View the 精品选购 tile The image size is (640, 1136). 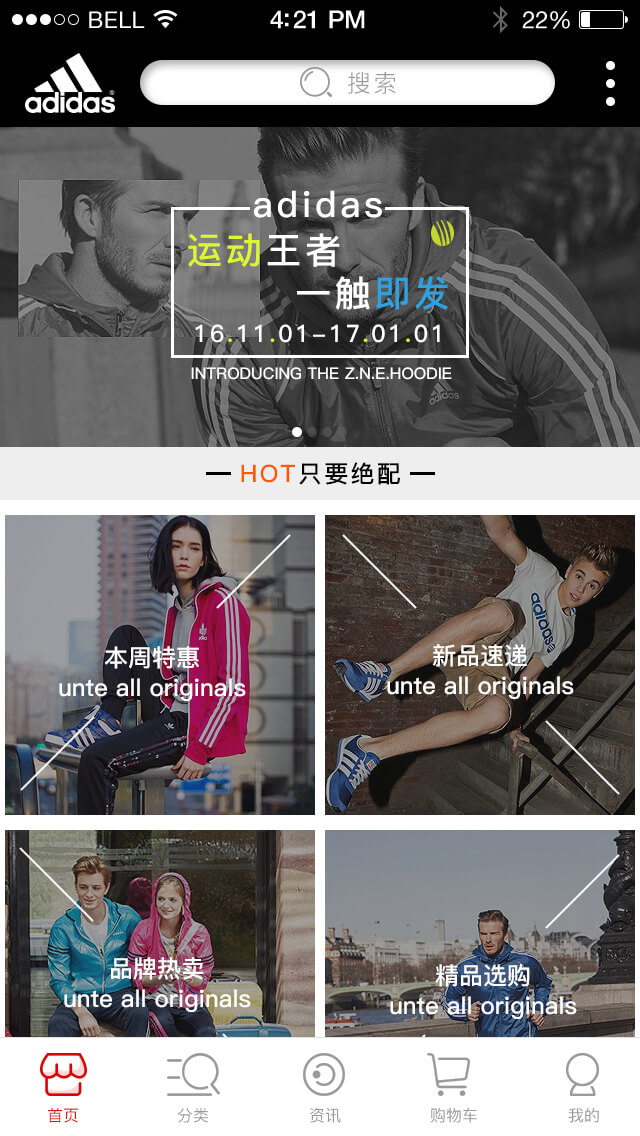click(480, 933)
